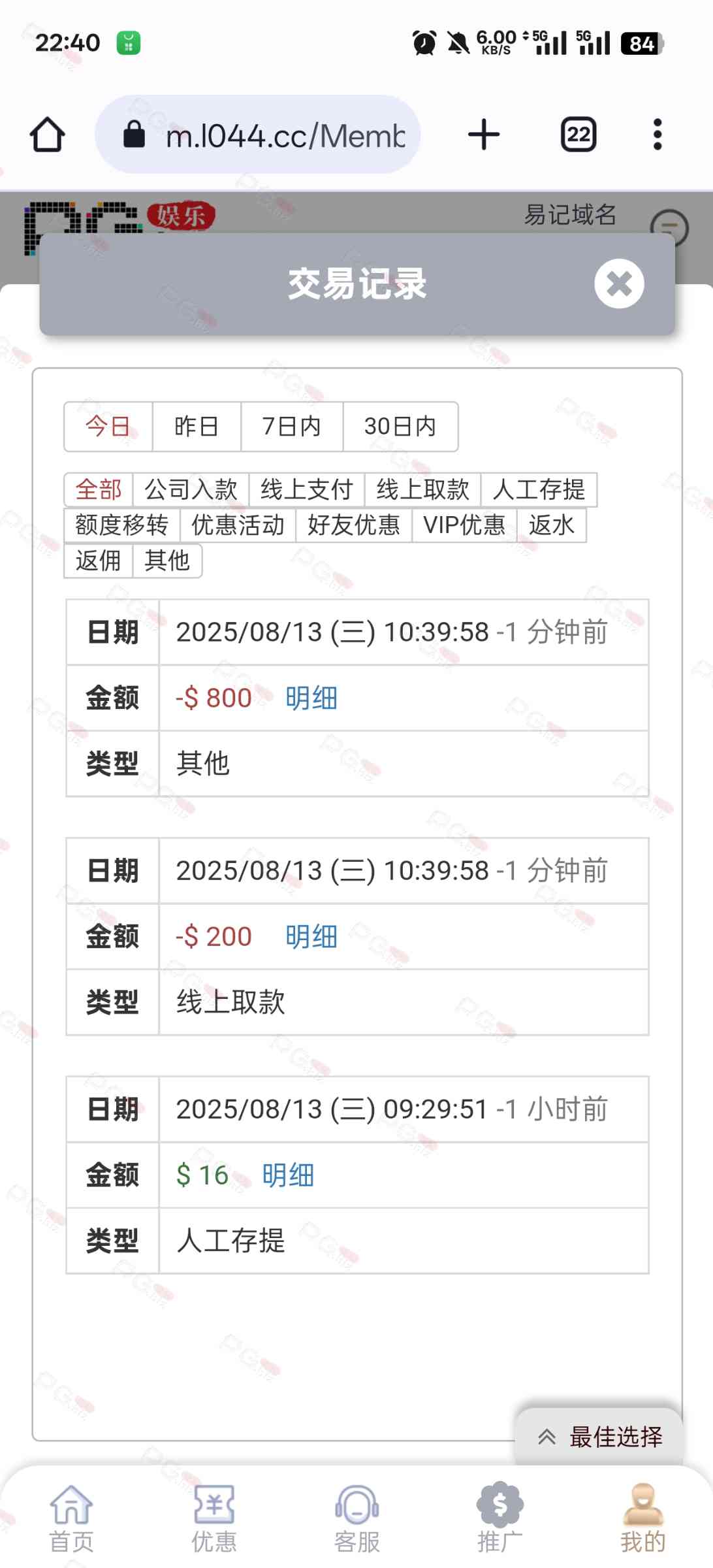The image size is (713, 1568).
Task: Switch to the 推广 tab
Action: click(x=499, y=1518)
